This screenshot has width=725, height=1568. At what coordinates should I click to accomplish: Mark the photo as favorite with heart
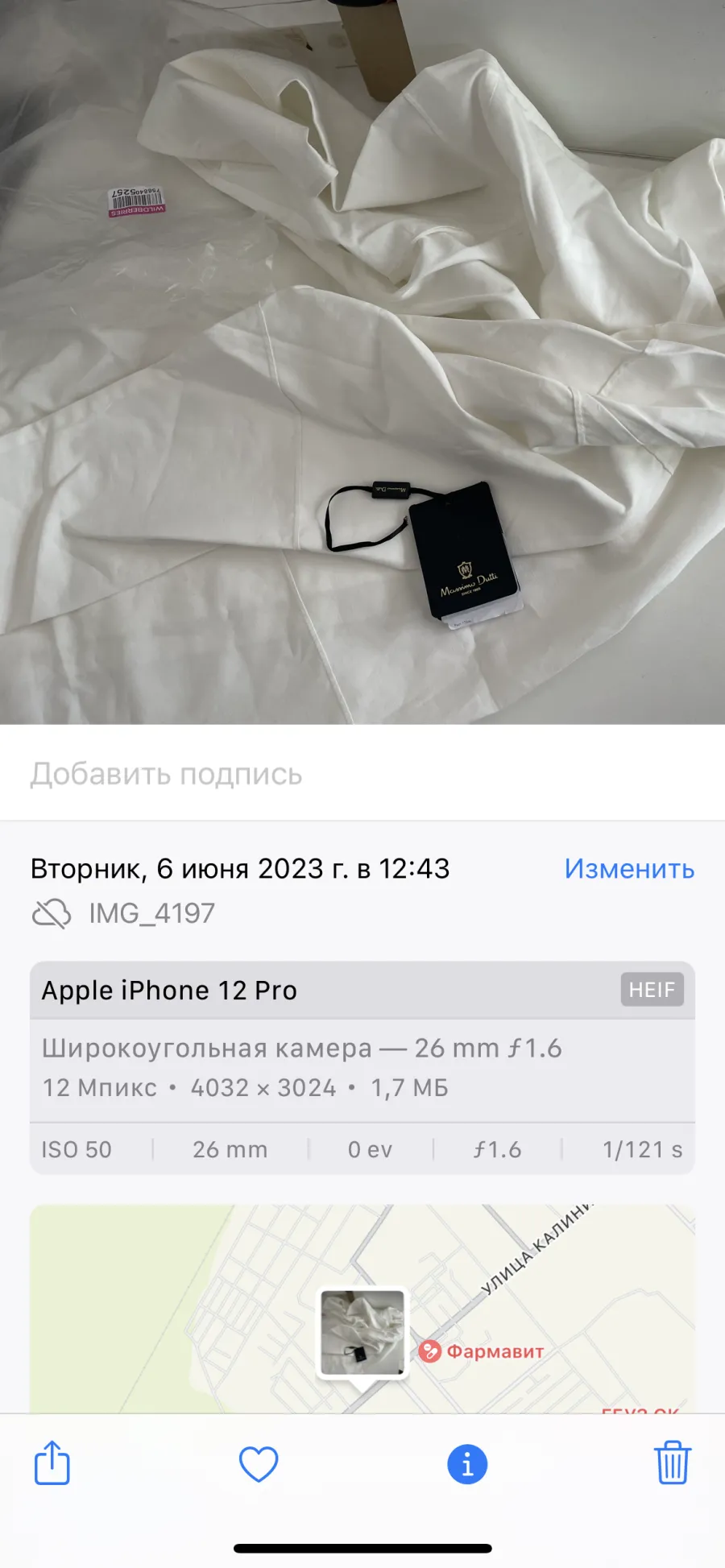point(259,1464)
